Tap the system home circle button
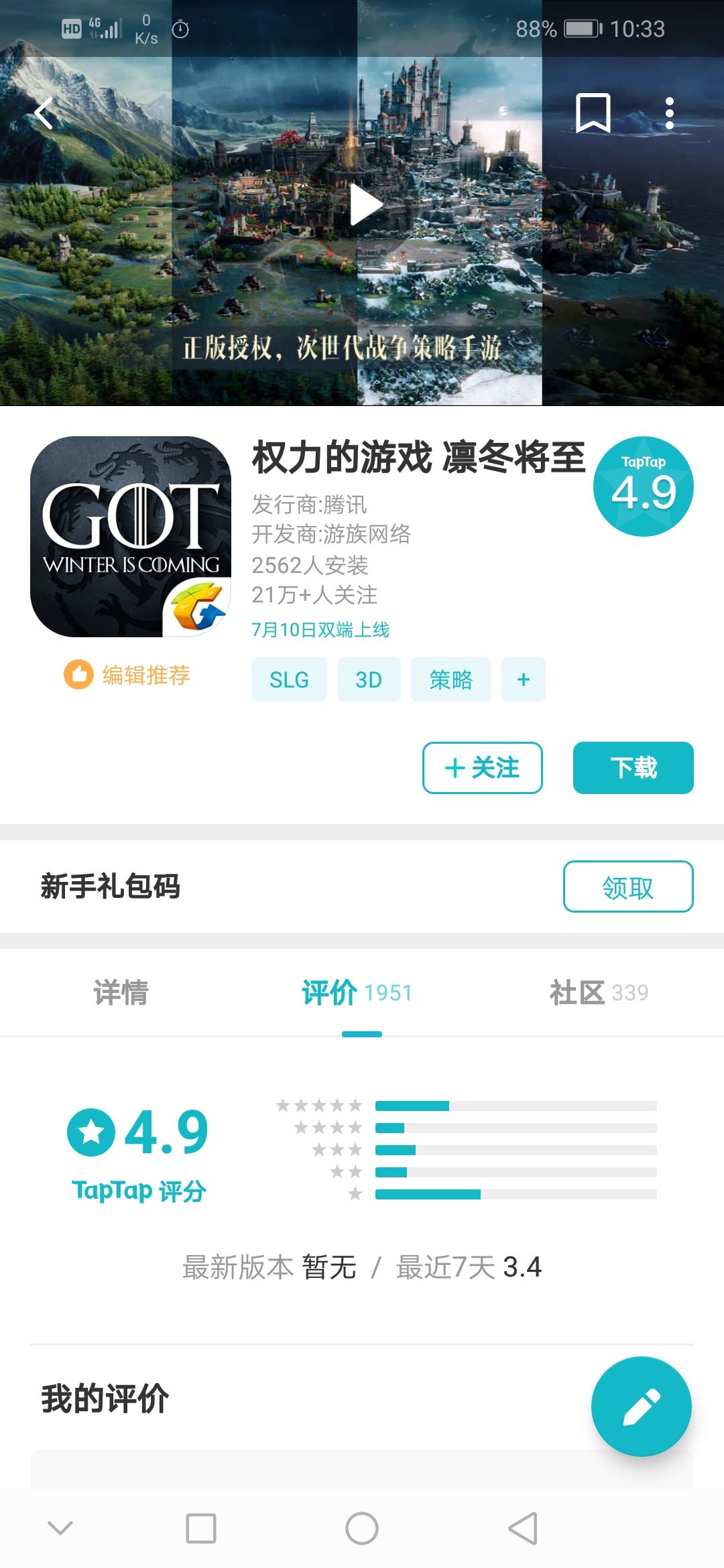The height and width of the screenshot is (1568, 724). tap(362, 1528)
